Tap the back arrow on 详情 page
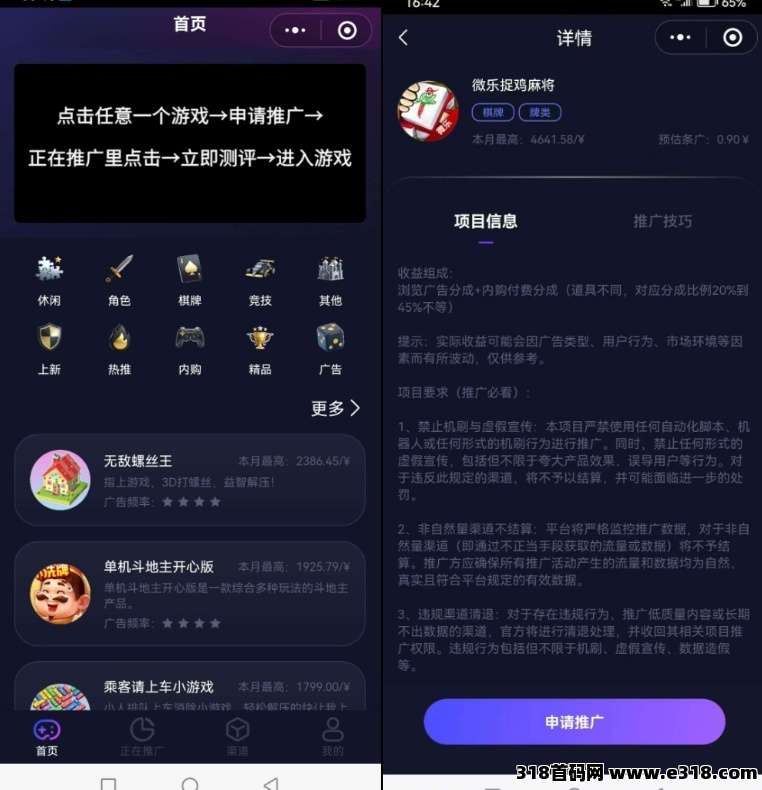The height and width of the screenshot is (790, 762). click(404, 37)
